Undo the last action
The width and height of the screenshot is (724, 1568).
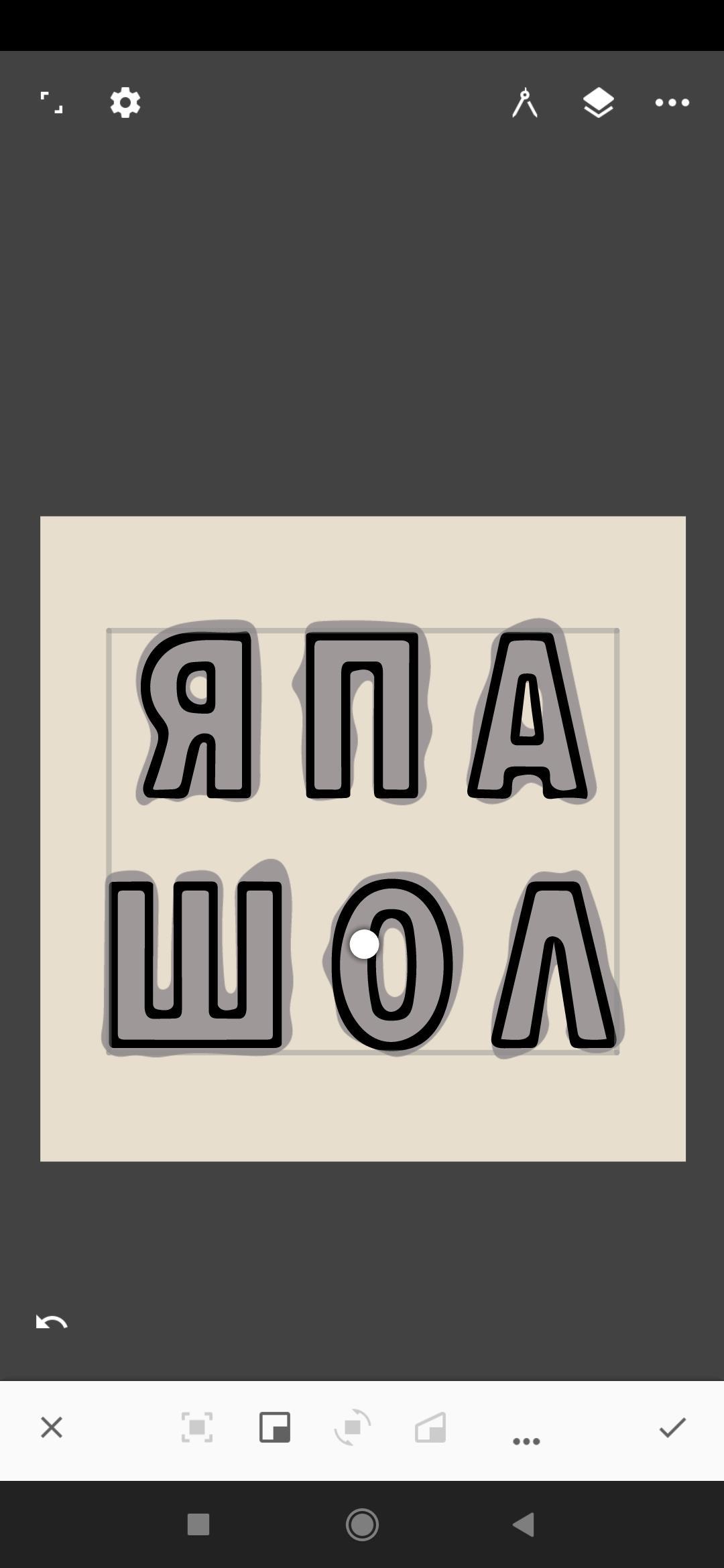52,1322
